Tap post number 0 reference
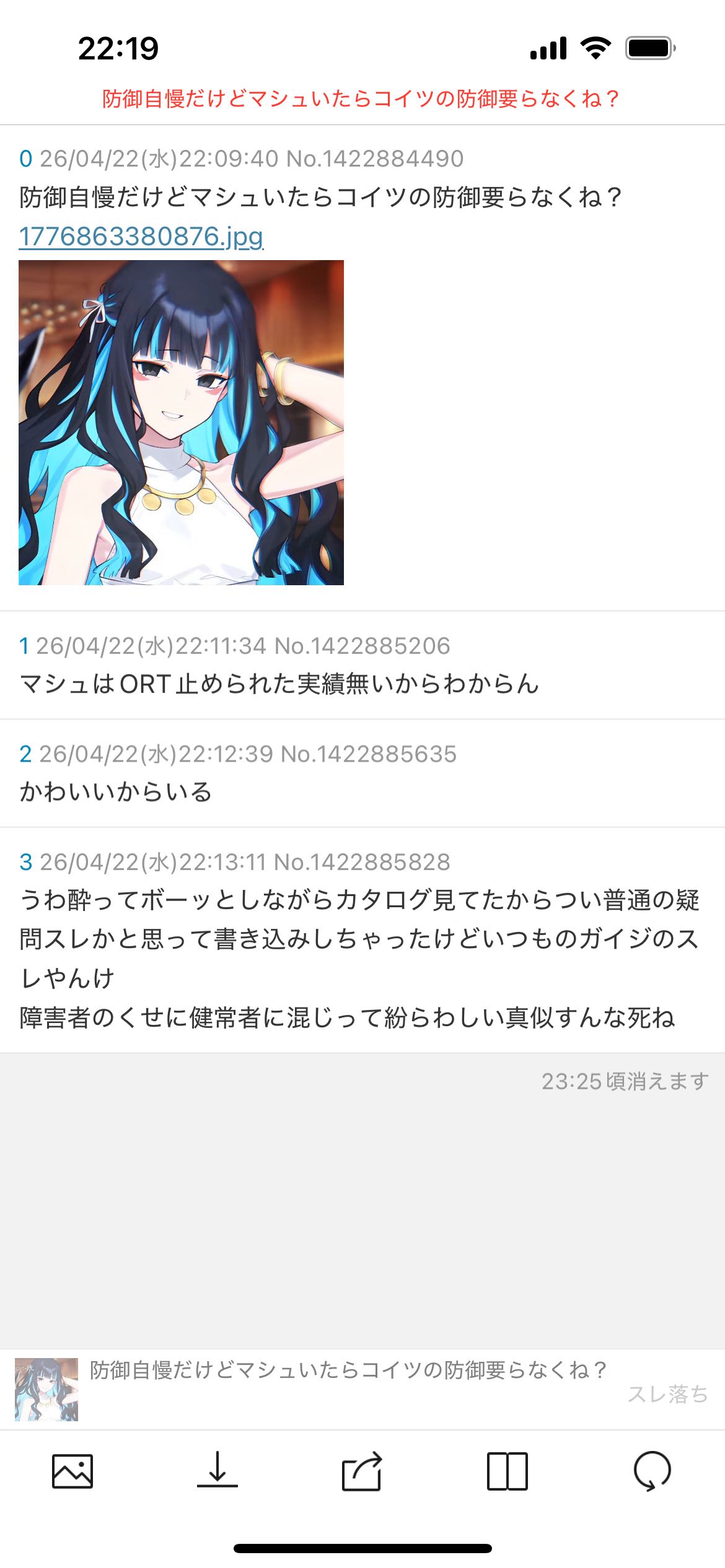 click(x=25, y=159)
